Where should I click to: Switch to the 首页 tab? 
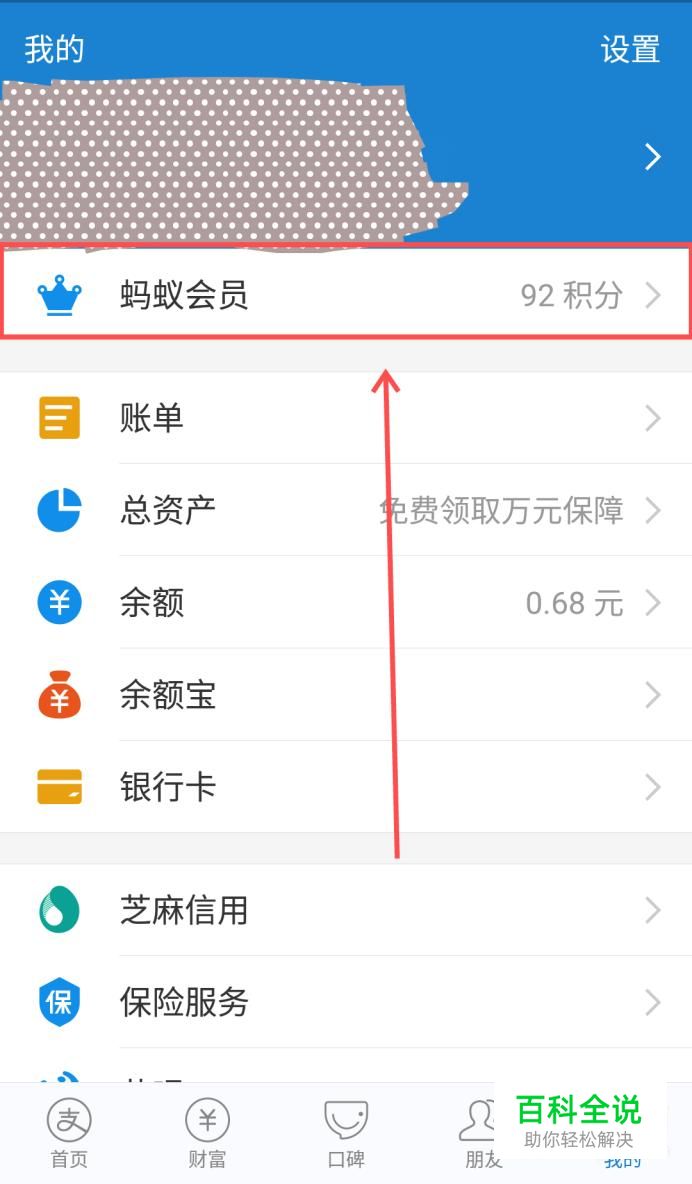coord(69,1133)
